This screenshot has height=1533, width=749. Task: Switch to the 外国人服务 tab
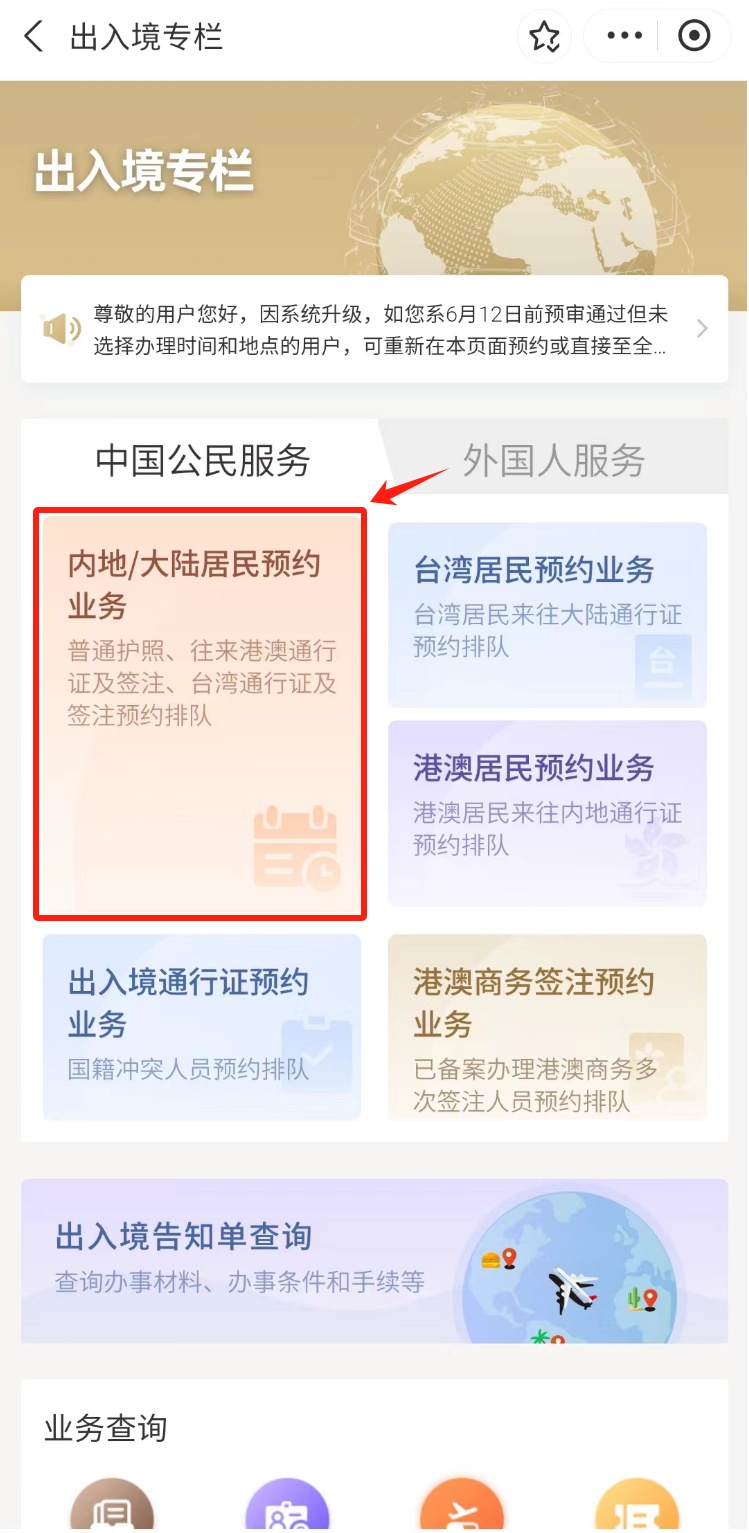(x=553, y=461)
